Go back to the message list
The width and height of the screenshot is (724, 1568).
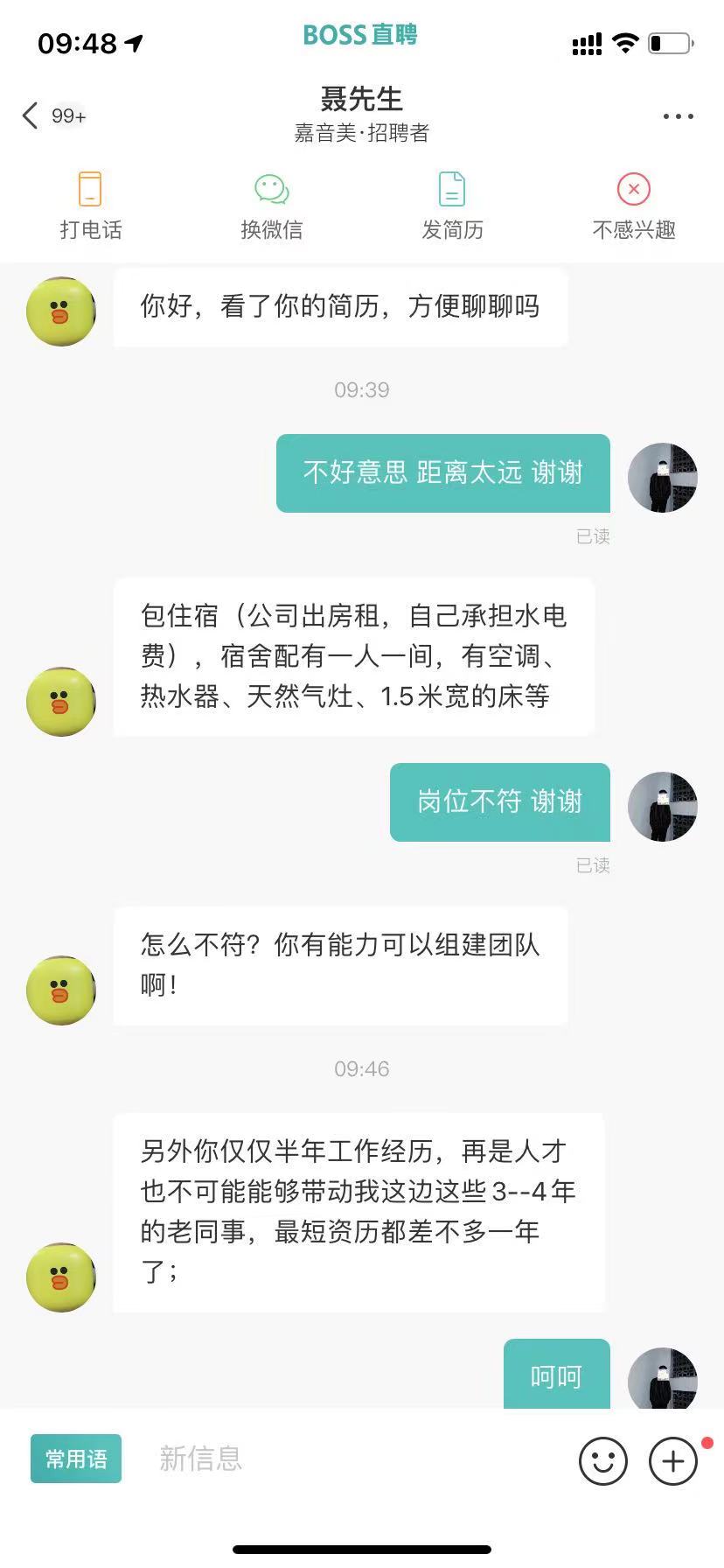pos(31,115)
